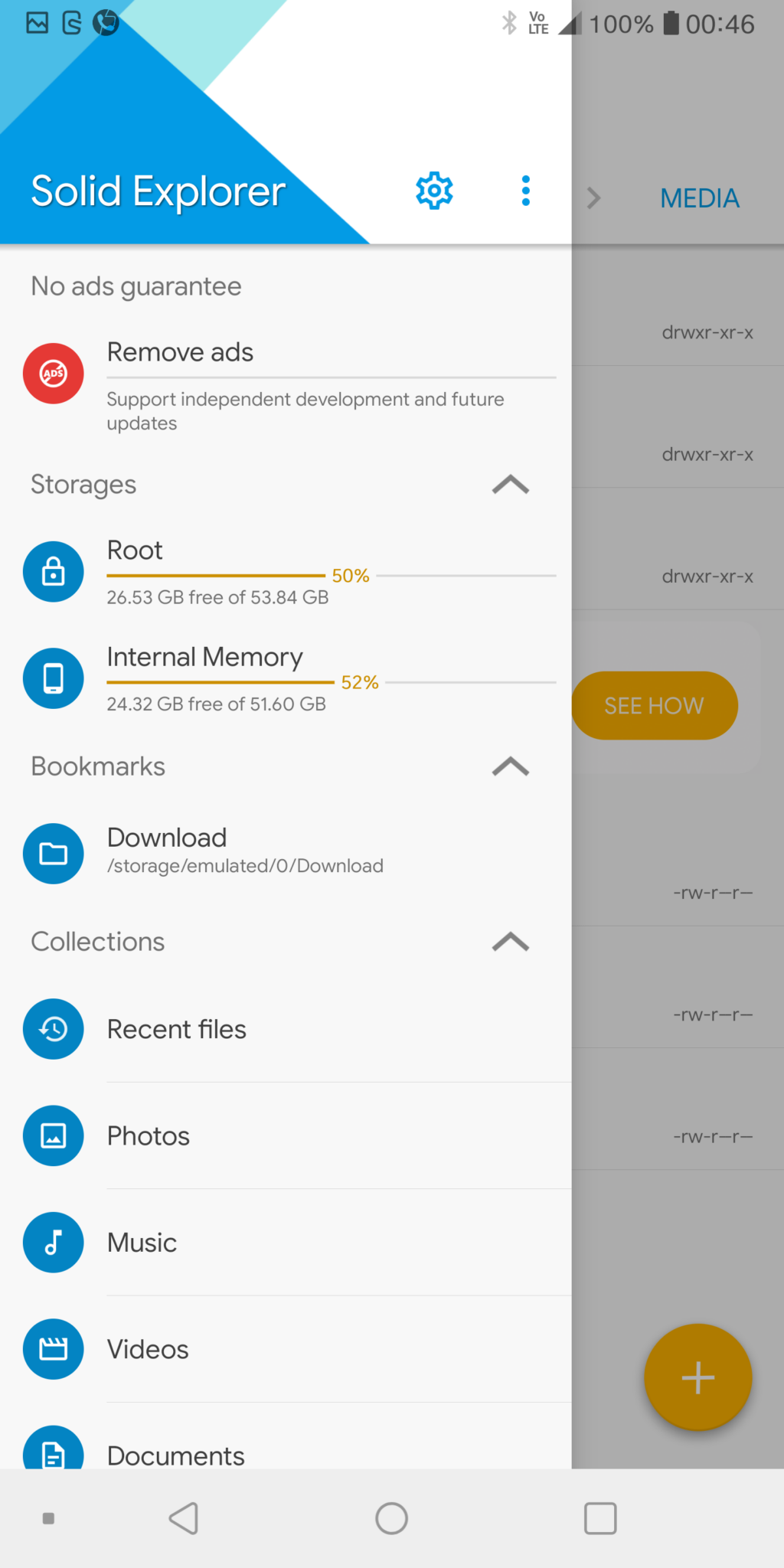Open the three-dot overflow menu
Image resolution: width=784 pixels, height=1568 pixels.
click(525, 191)
